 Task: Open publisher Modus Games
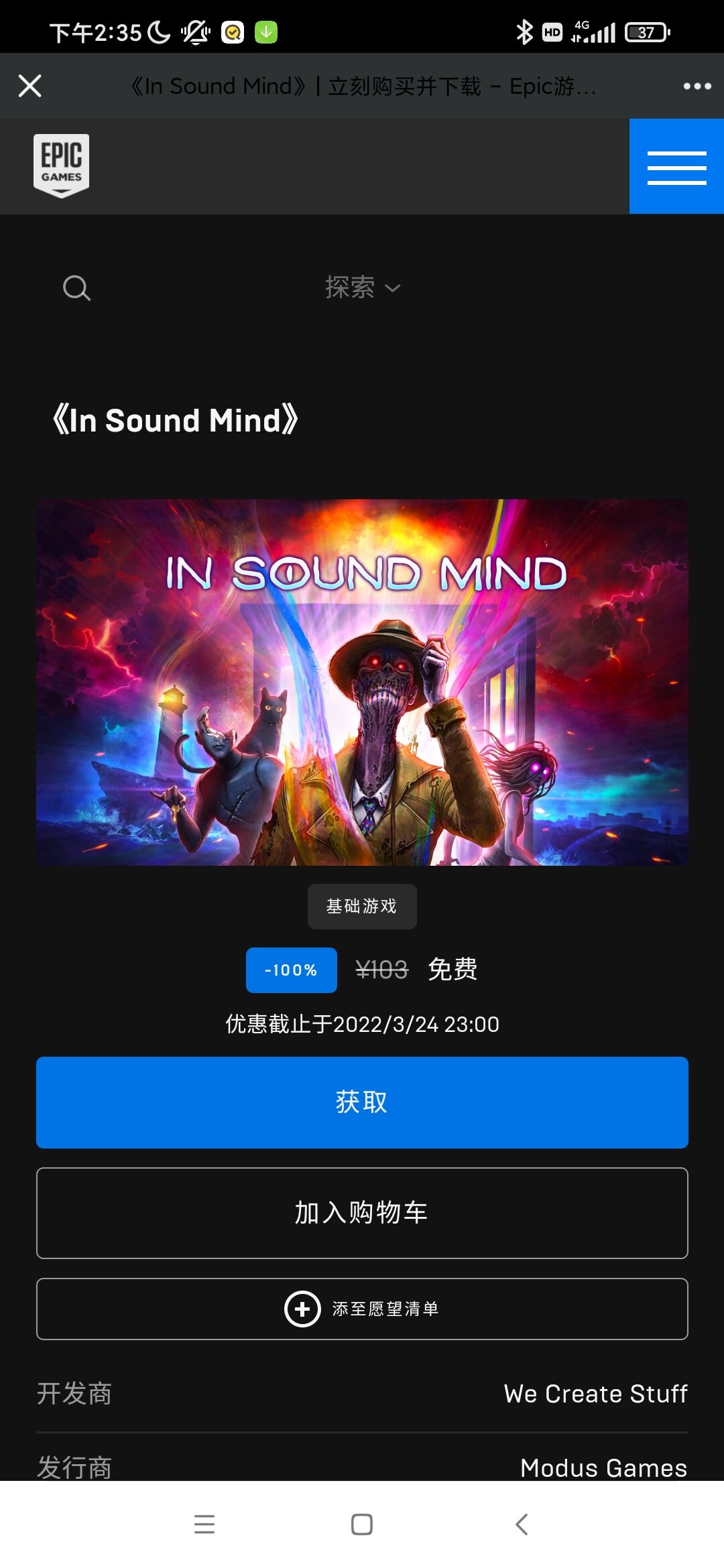pyautogui.click(x=603, y=1467)
